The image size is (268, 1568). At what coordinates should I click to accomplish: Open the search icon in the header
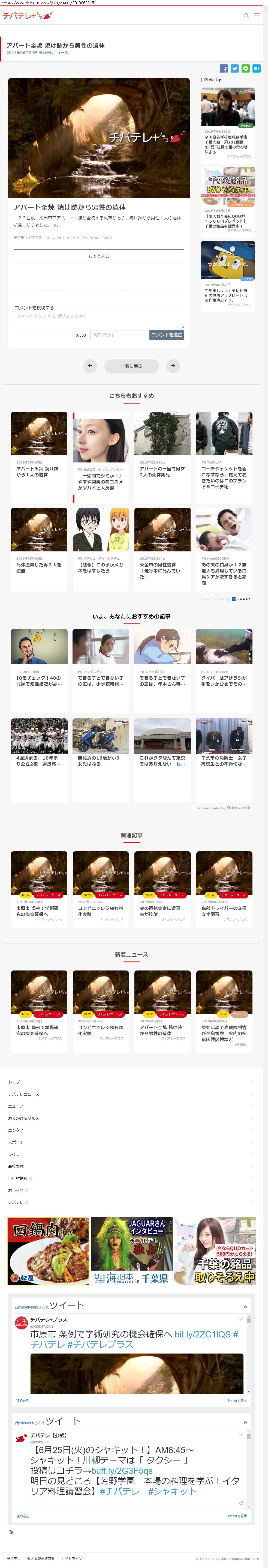(x=246, y=16)
